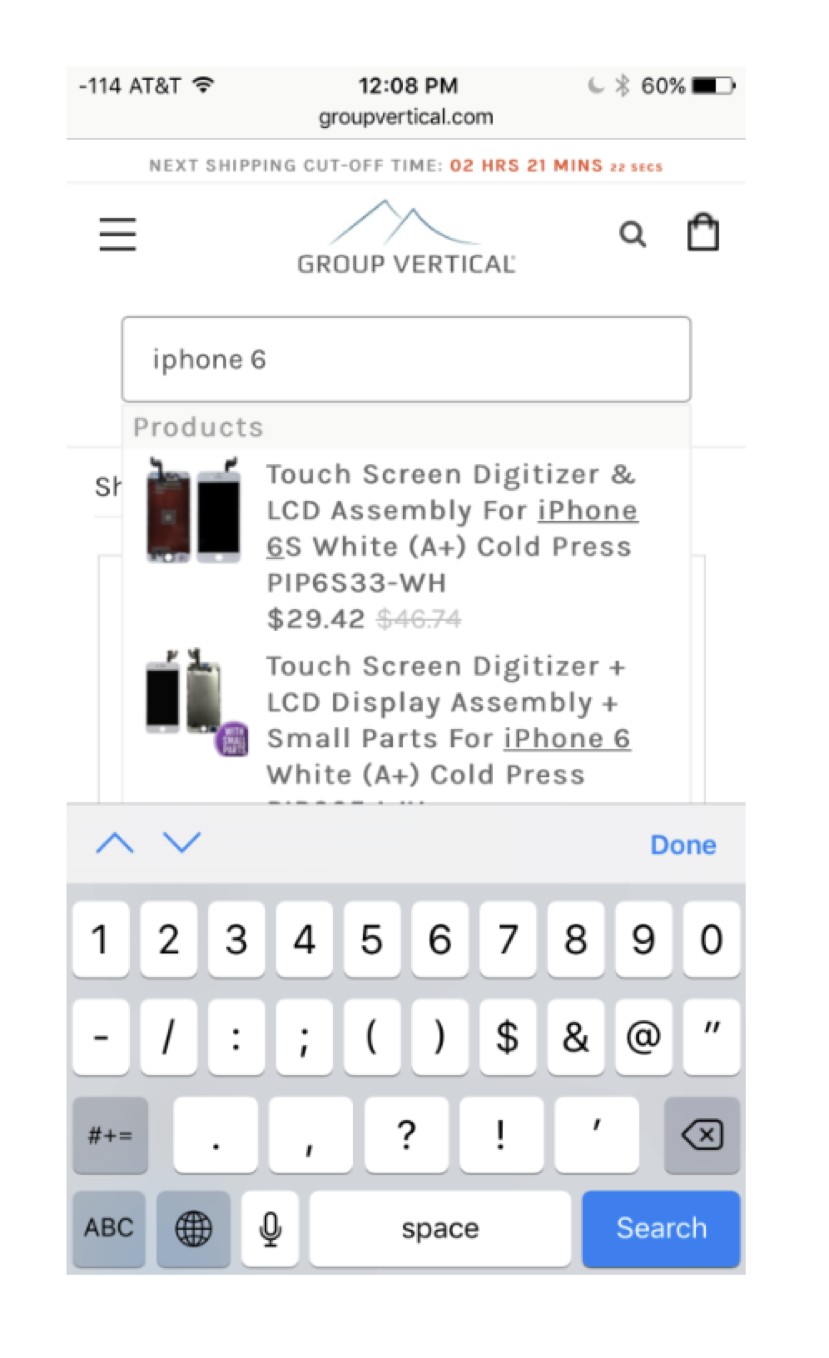Switch to the #+= symbols keyboard
This screenshot has width=829, height=1358.
tap(110, 1135)
